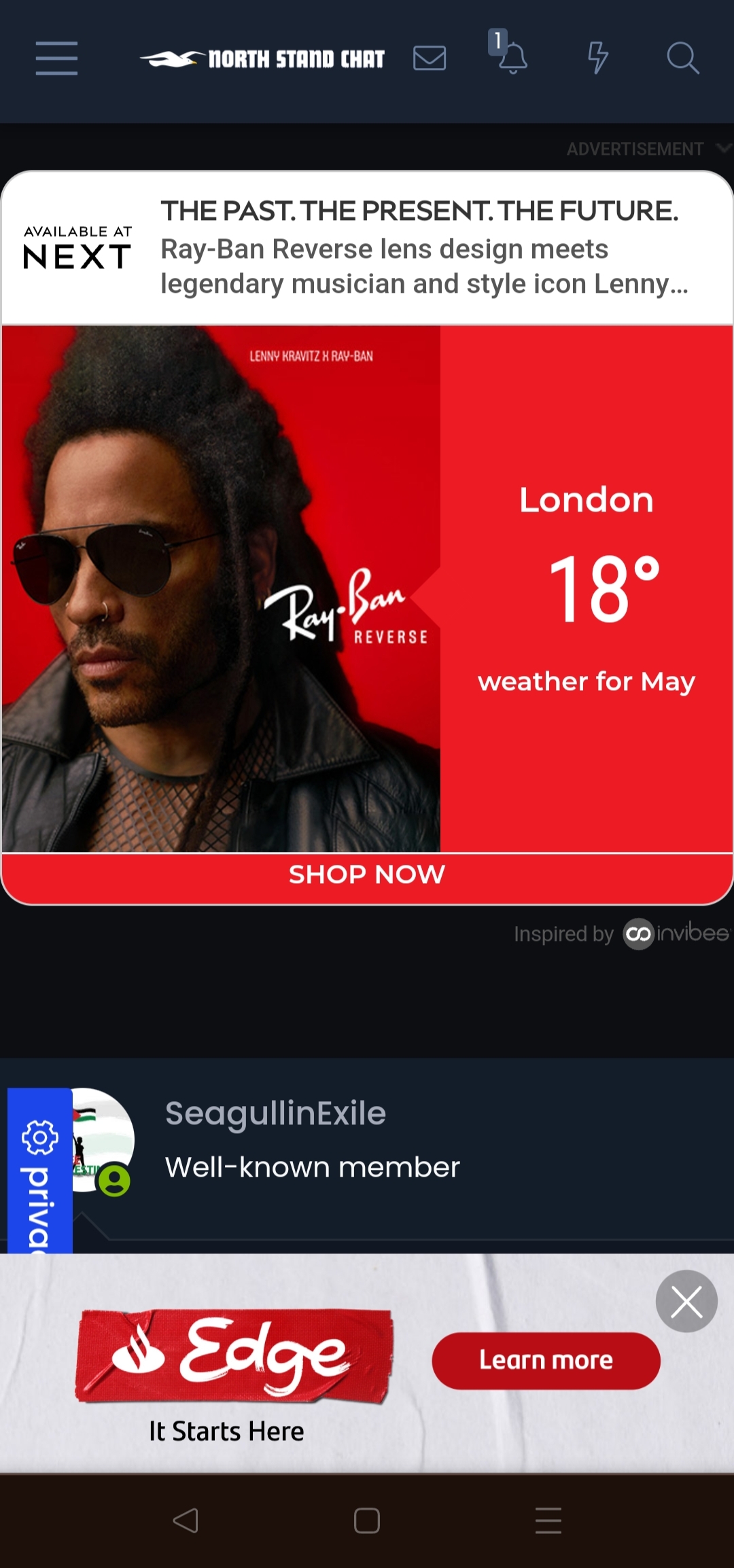The height and width of the screenshot is (1568, 734).
Task: Tap SHOP NOW on the Ray-Ban ad
Action: click(367, 875)
